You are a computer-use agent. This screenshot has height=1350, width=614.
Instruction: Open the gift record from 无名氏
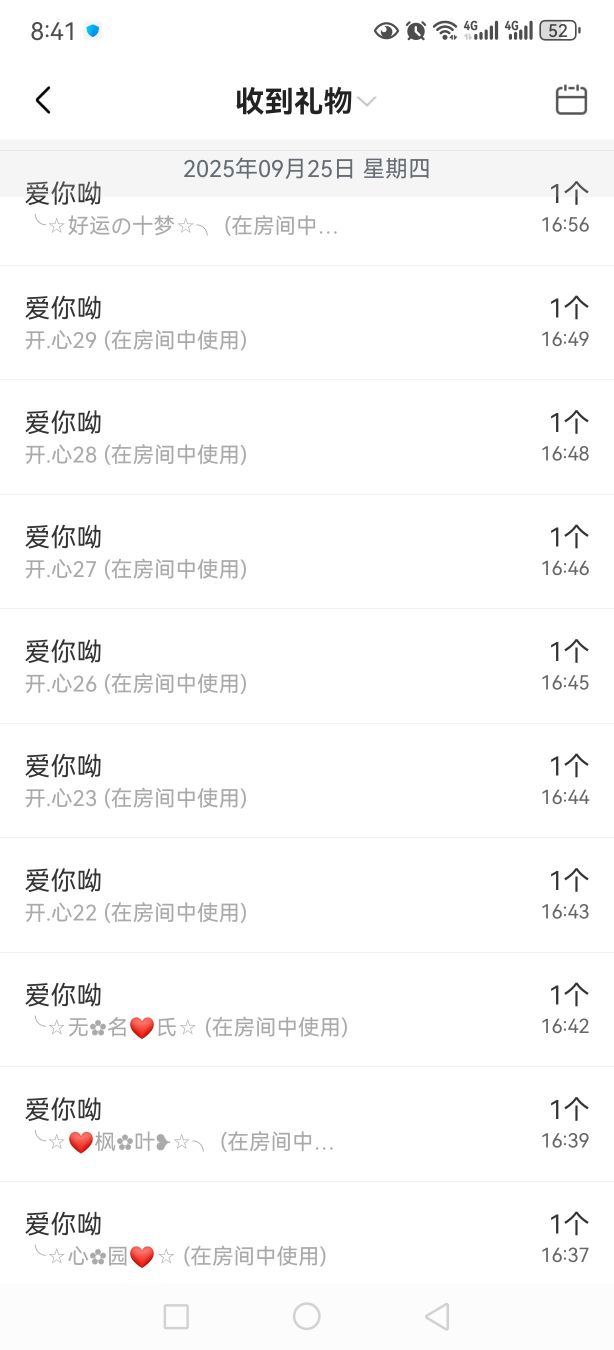(306, 1010)
